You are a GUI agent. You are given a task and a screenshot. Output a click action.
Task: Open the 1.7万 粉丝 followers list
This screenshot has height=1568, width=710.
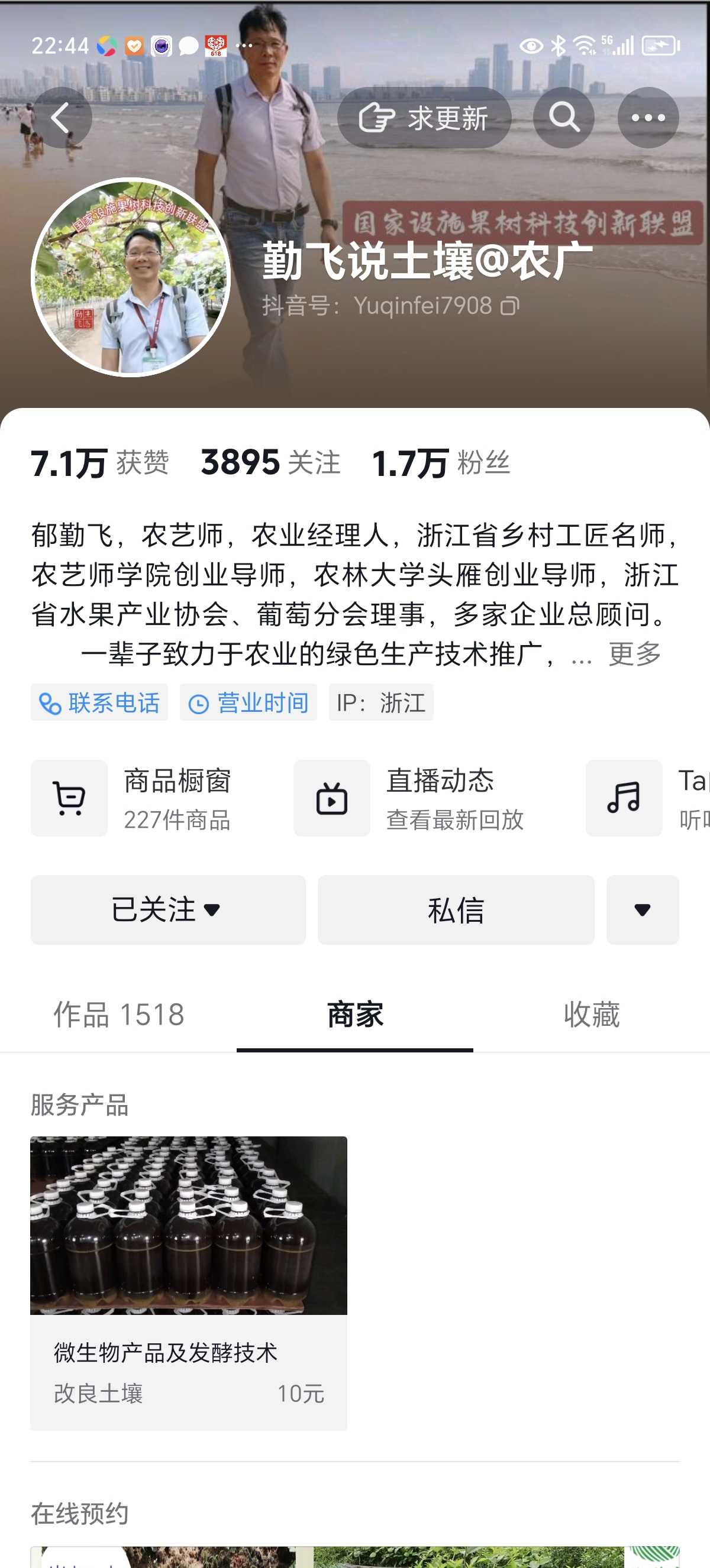[x=441, y=462]
